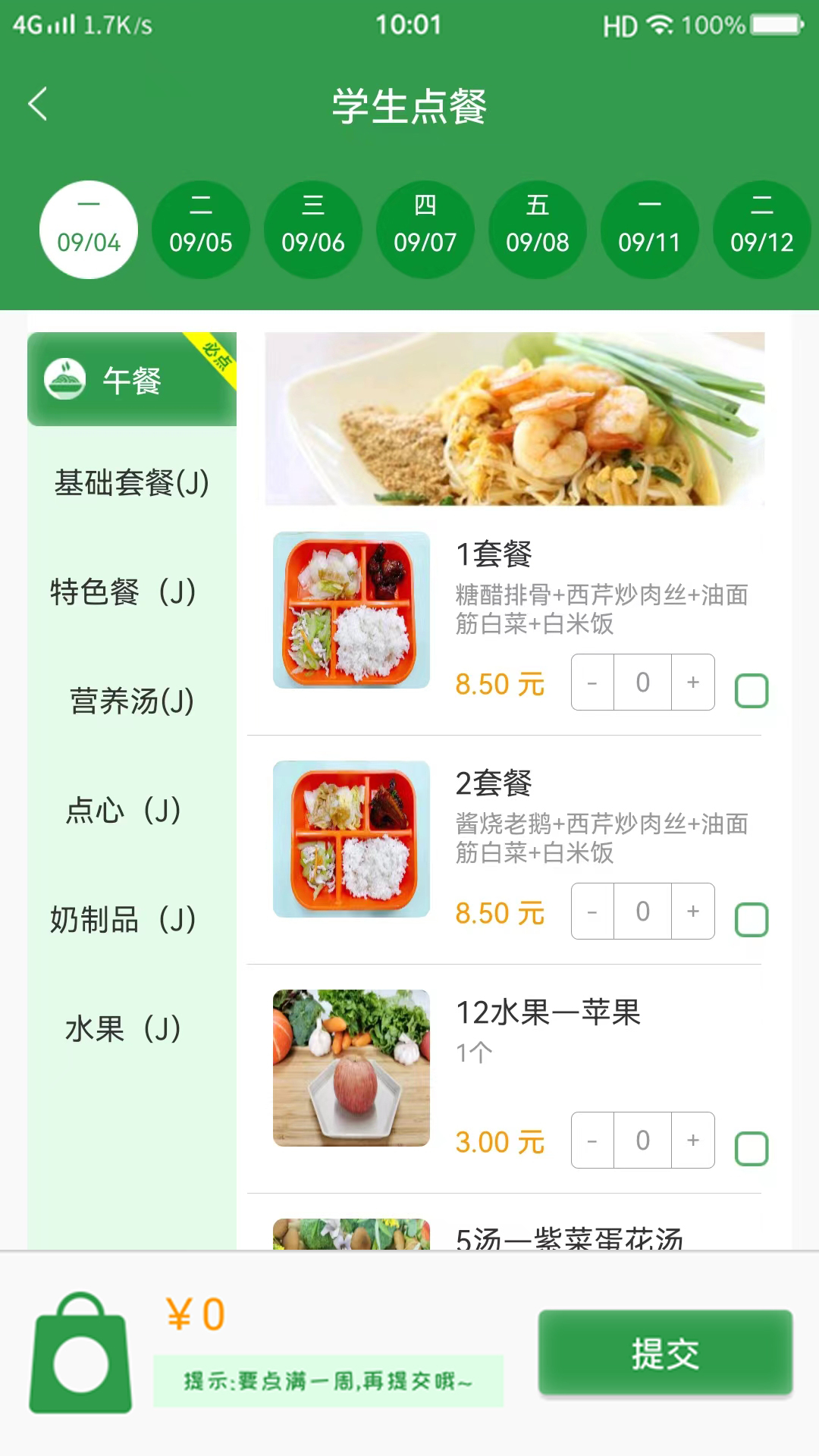Submit the order with 提交
819x1456 pixels.
click(665, 1354)
